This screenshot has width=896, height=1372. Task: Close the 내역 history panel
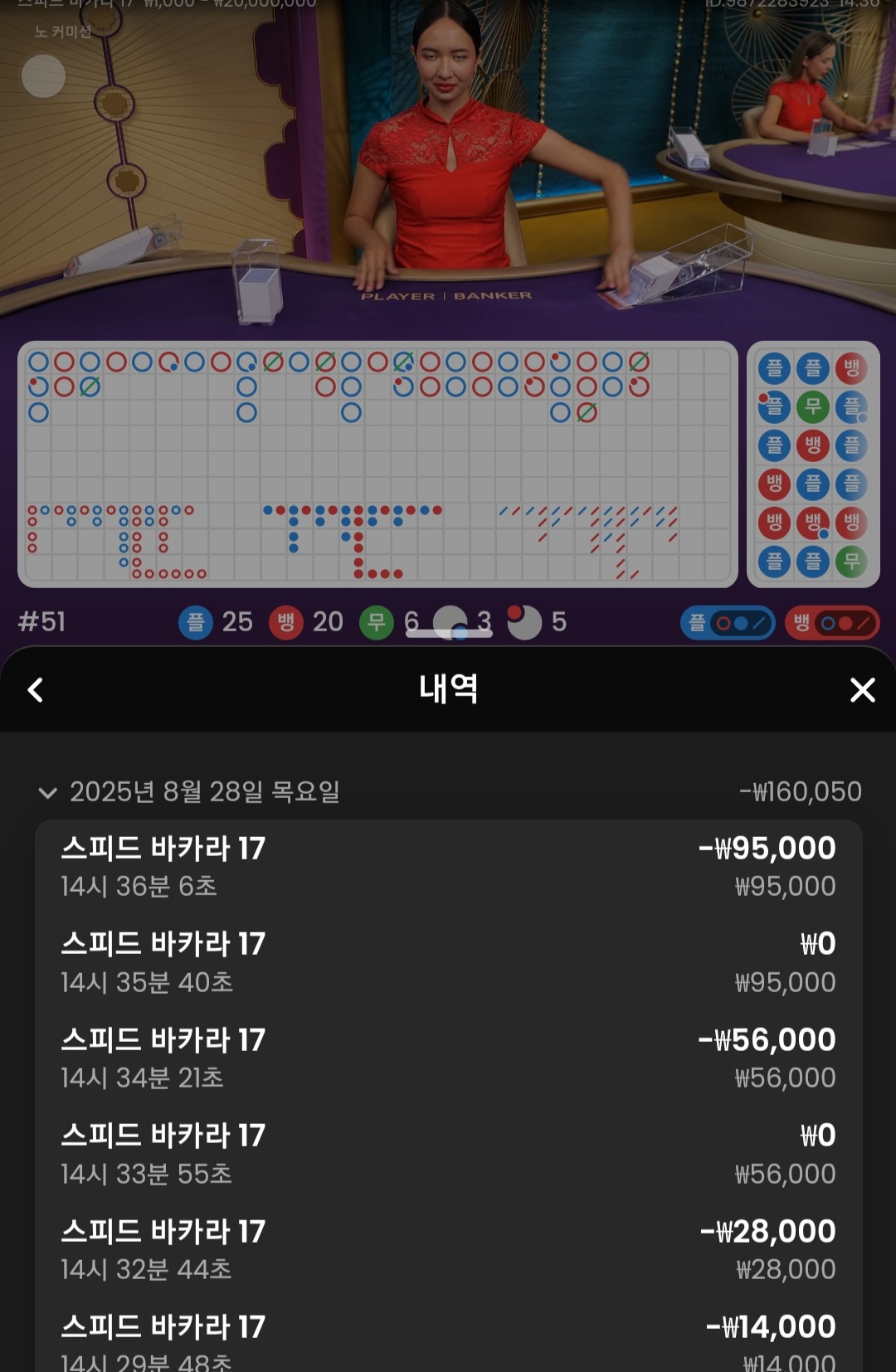(x=862, y=690)
